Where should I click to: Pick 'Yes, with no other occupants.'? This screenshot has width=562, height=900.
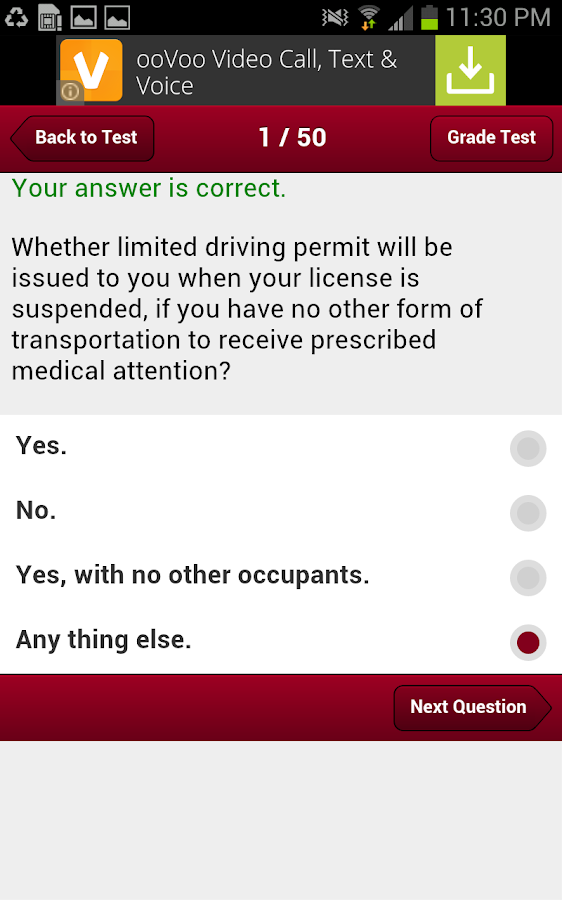tap(281, 577)
